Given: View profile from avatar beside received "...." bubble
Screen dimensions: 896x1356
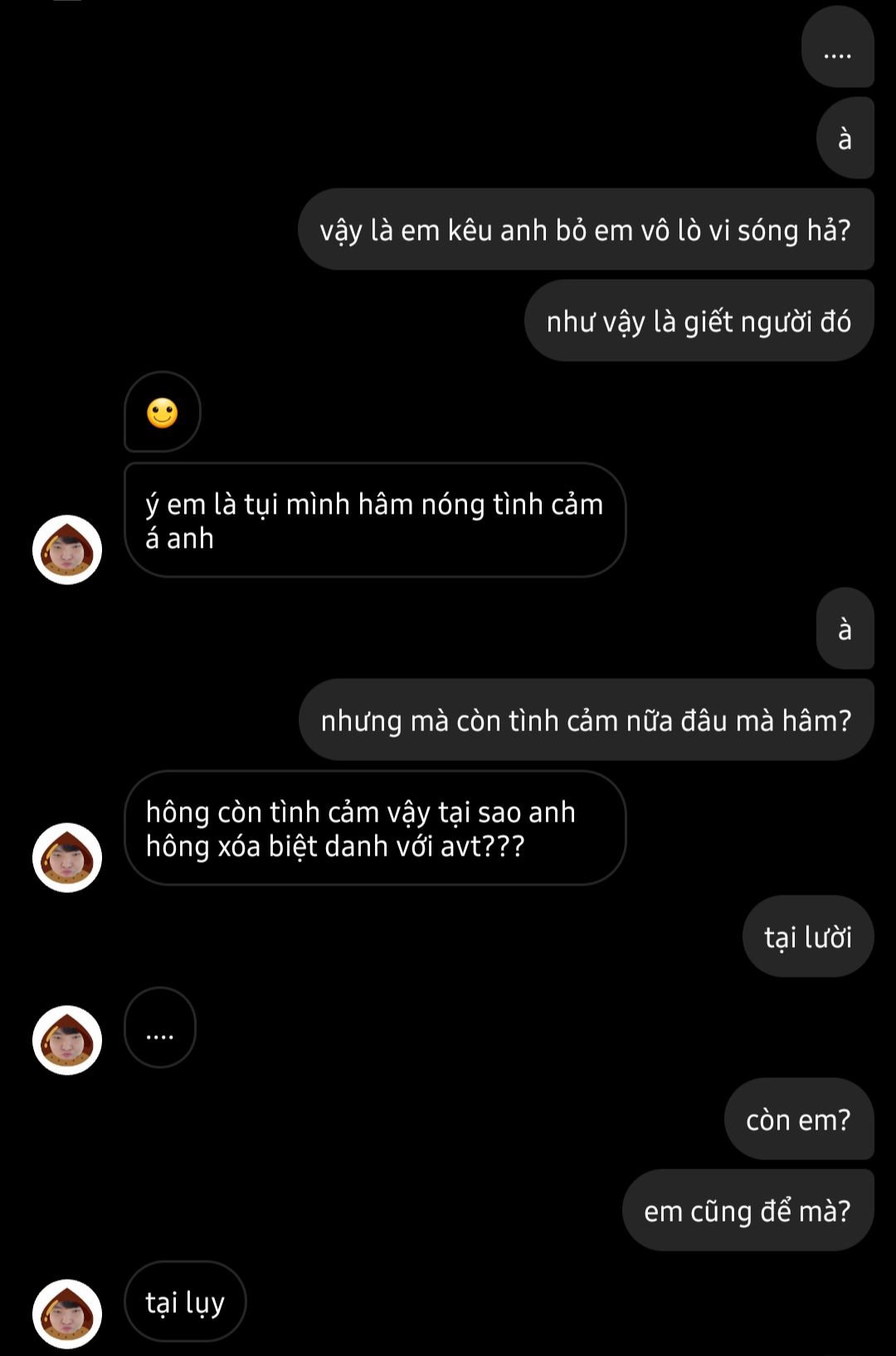Looking at the screenshot, I should click(x=67, y=1040).
